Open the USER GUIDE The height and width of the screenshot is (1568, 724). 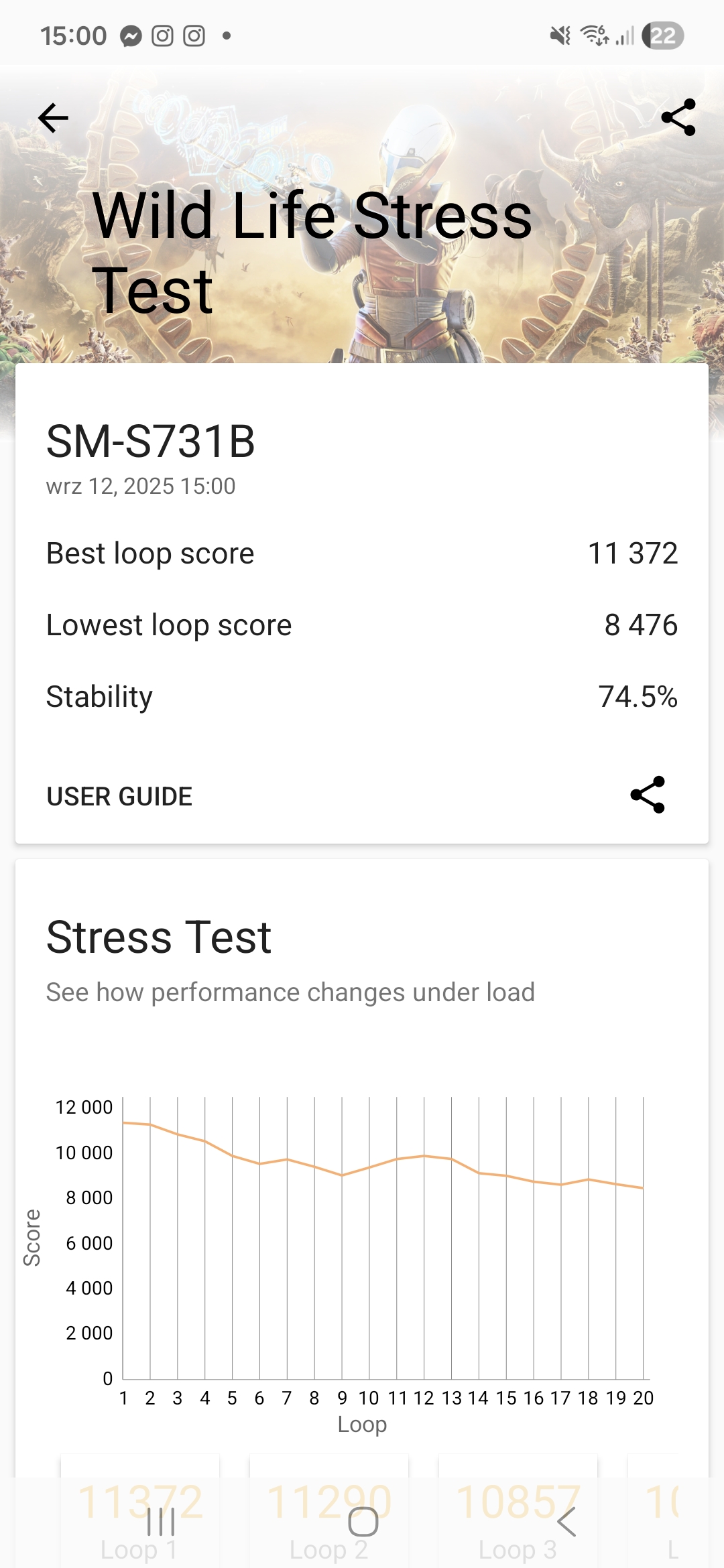click(x=119, y=797)
